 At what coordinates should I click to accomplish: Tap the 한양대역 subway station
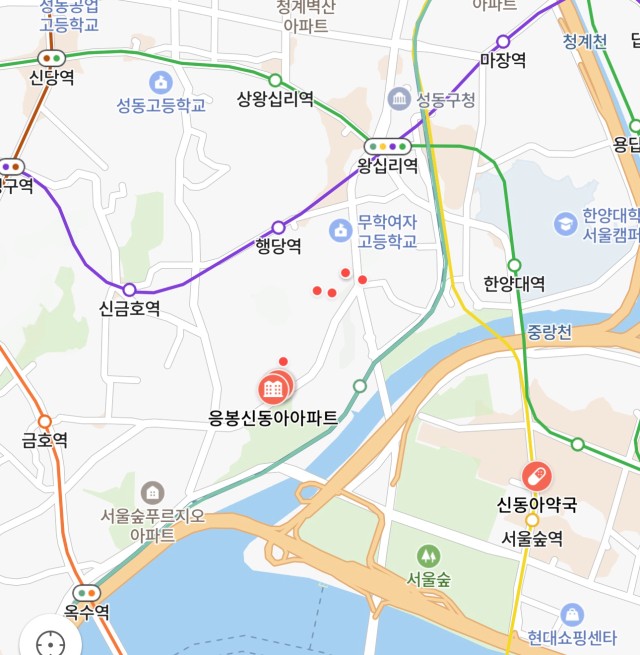[x=514, y=265]
